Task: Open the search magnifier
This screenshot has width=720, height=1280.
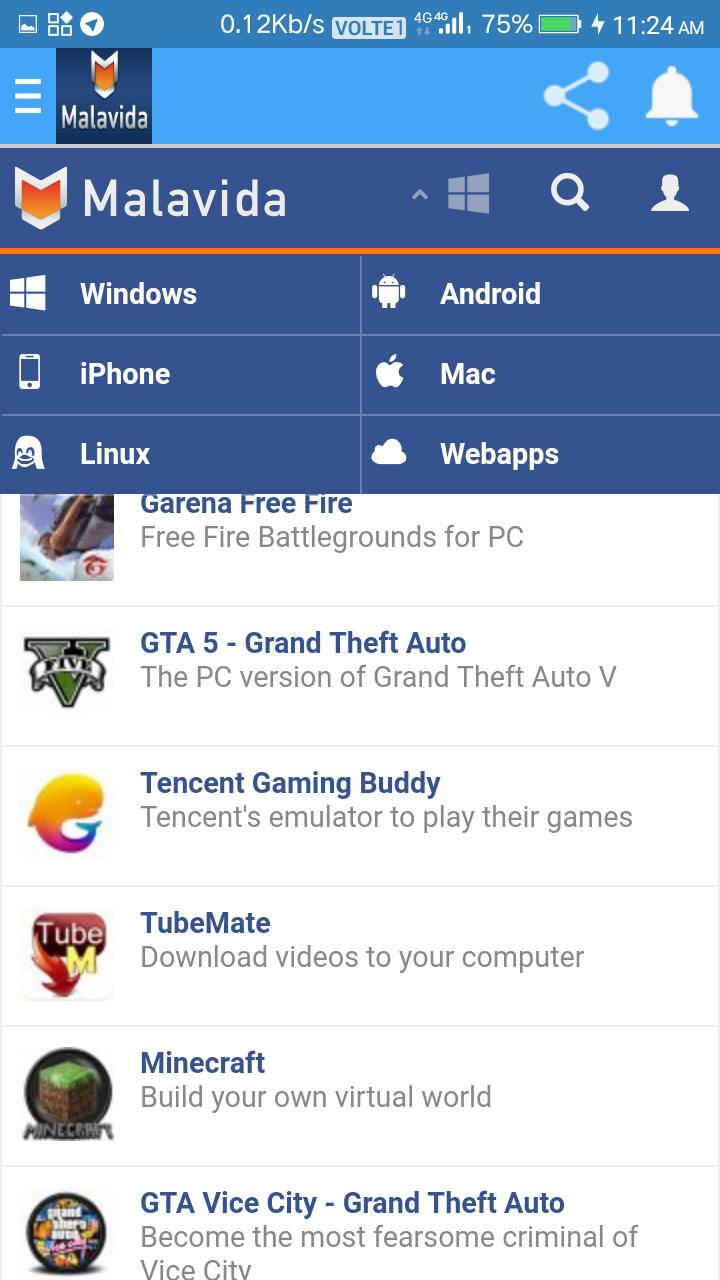Action: [570, 194]
